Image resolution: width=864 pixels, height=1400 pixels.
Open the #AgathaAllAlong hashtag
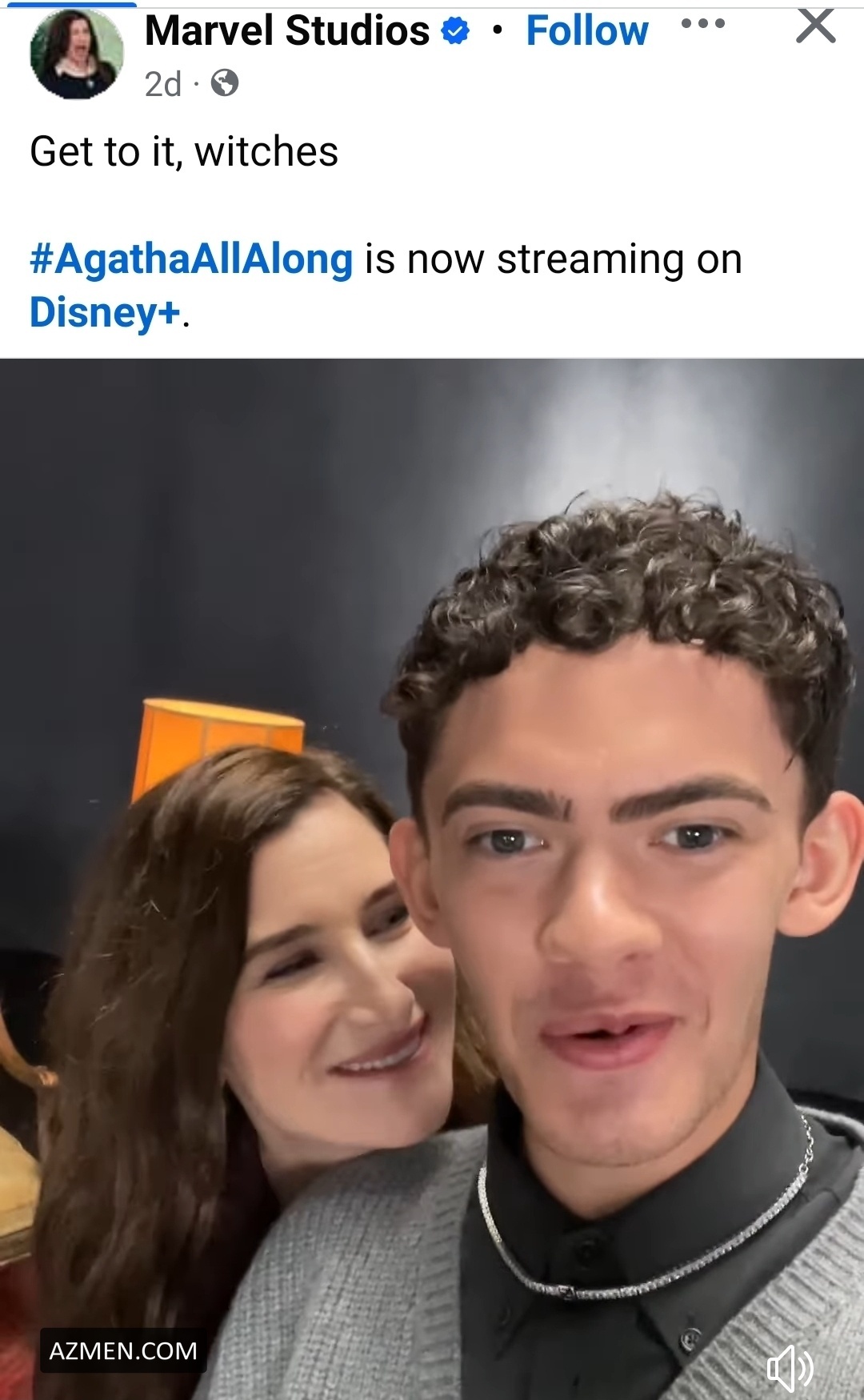coord(191,259)
